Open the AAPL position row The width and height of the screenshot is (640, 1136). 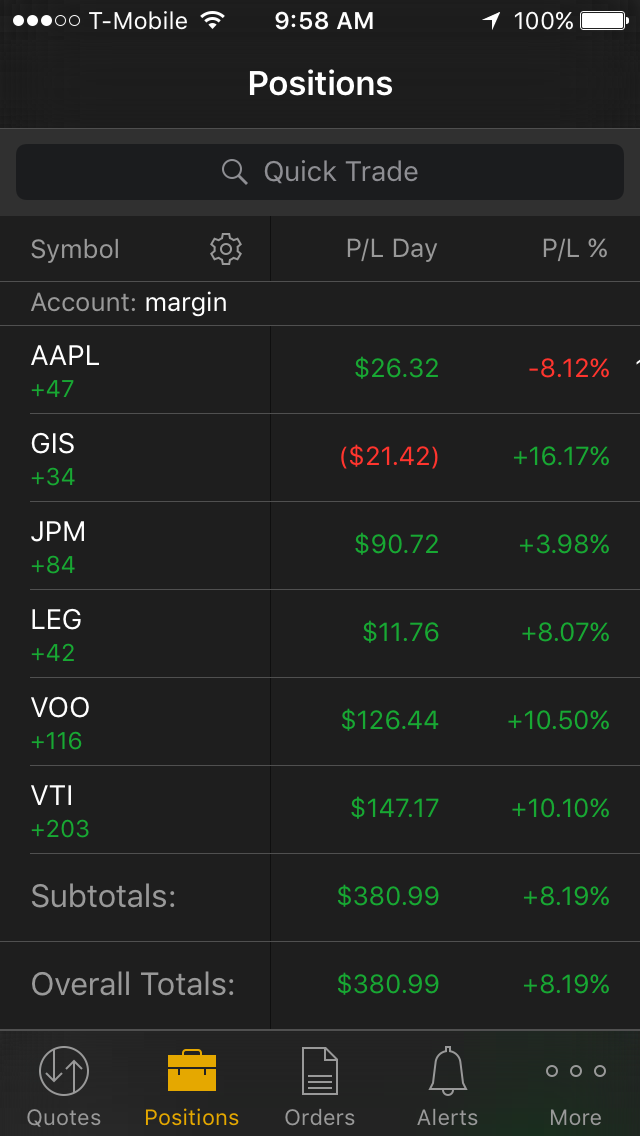pyautogui.click(x=320, y=369)
